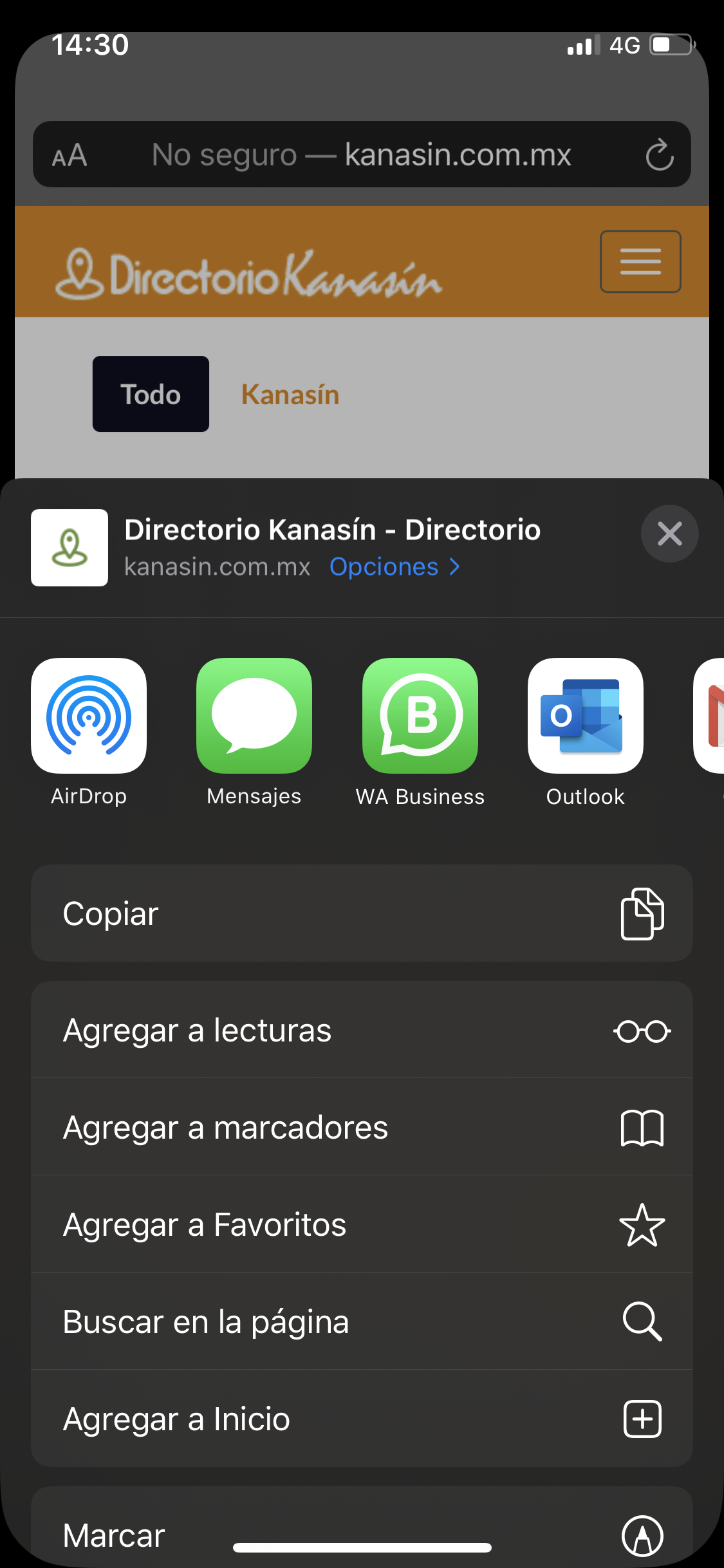Screen dimensions: 724x1568
Task: Open share Opciones link
Action: [394, 566]
